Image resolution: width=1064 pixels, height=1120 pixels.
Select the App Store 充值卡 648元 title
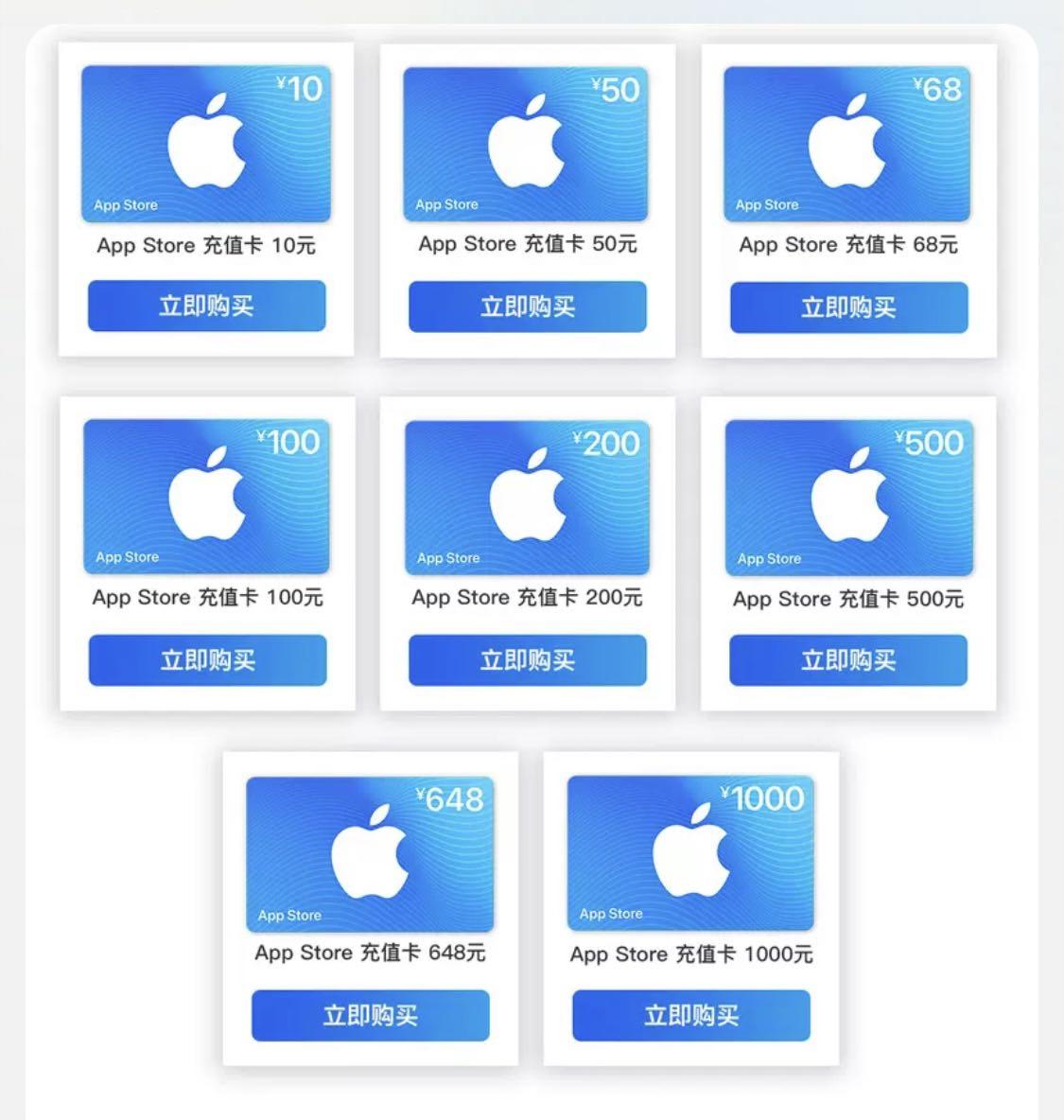pyautogui.click(x=371, y=953)
